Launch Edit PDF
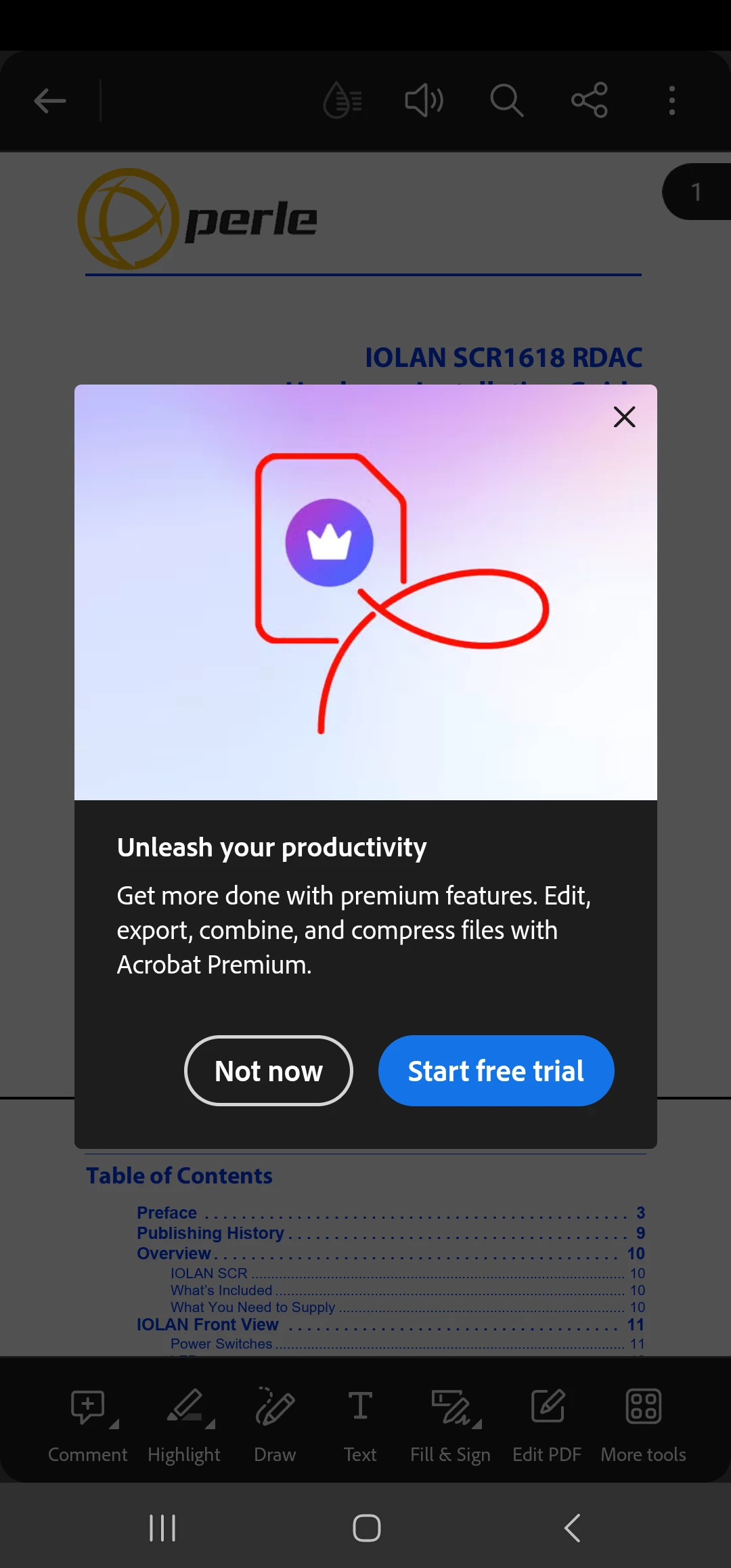Image resolution: width=731 pixels, height=1568 pixels. click(547, 1422)
